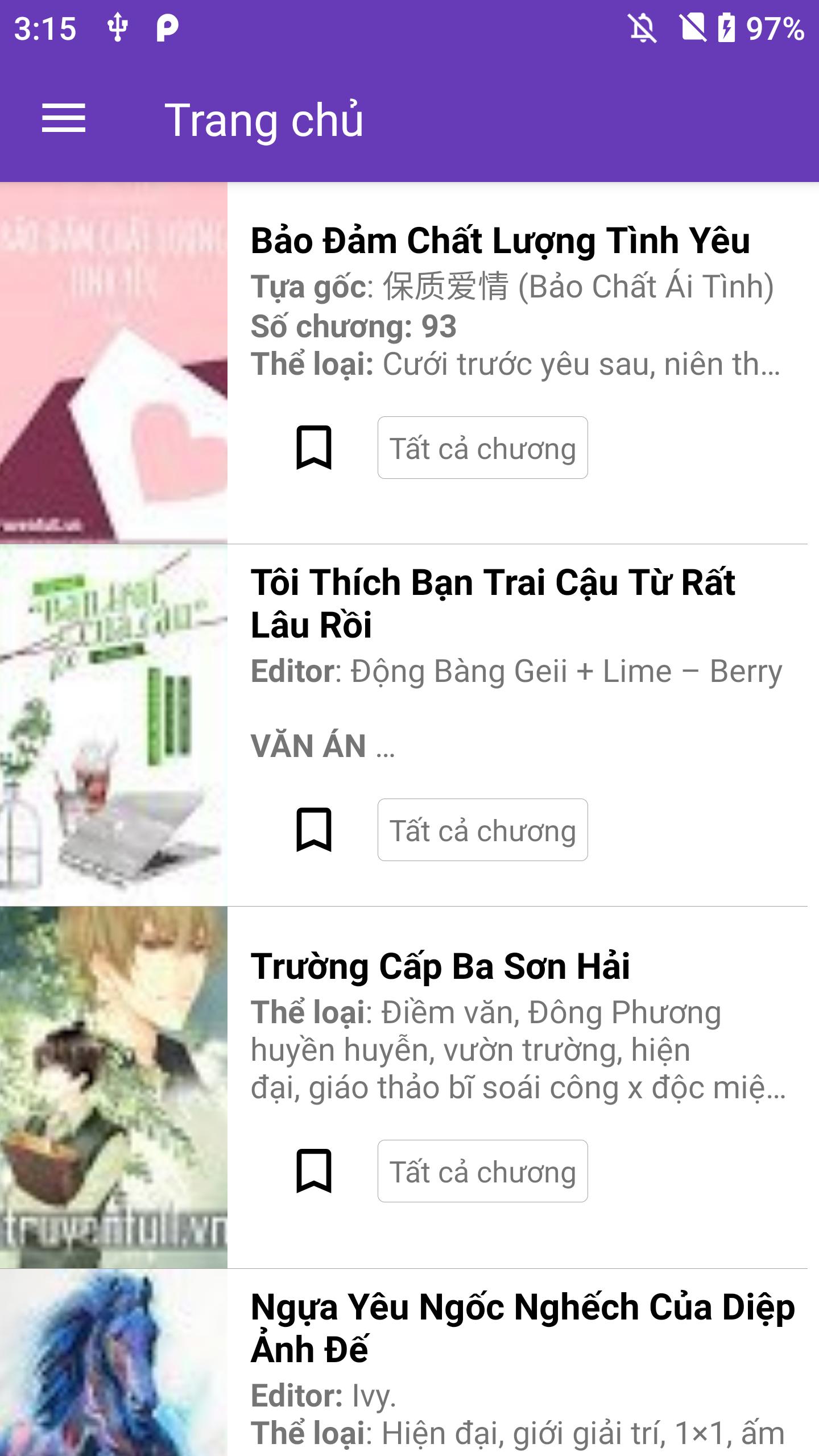Bookmark Trường Cấp Ba Sơn Hải
The image size is (819, 1456).
(314, 1171)
